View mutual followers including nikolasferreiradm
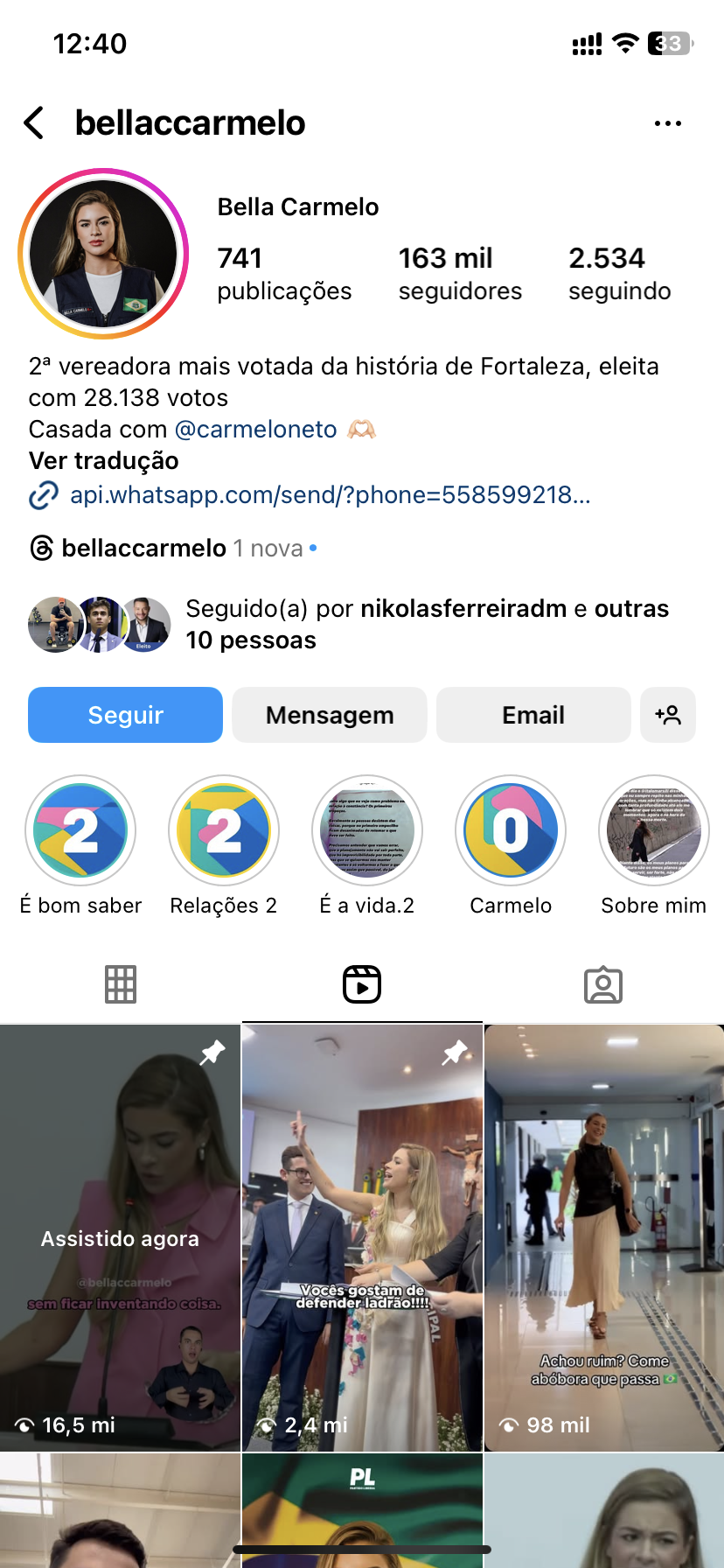Viewport: 724px width, 1568px height. (350, 625)
